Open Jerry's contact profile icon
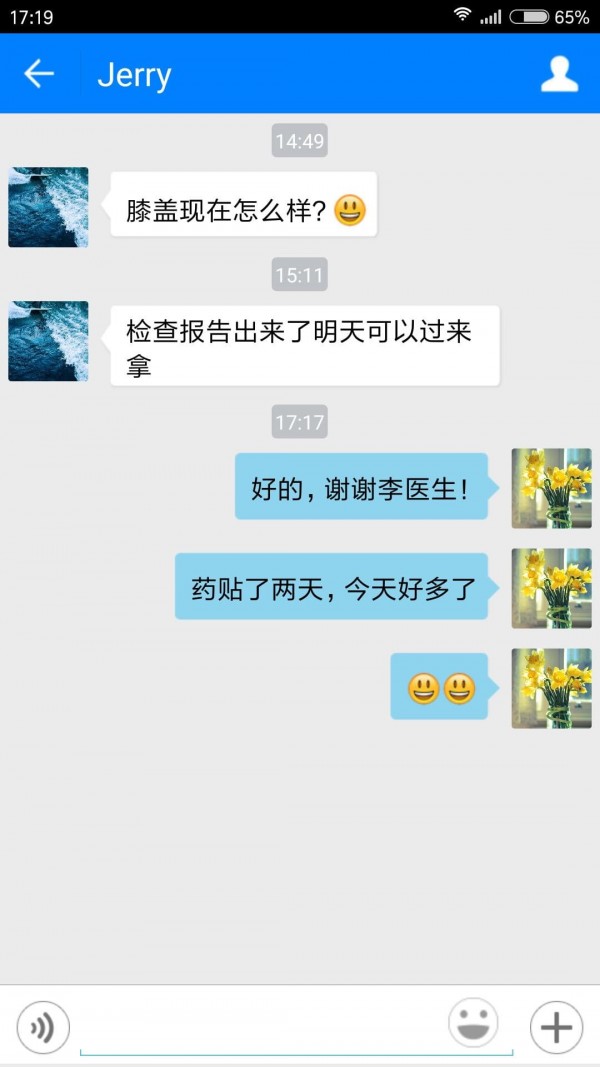This screenshot has width=600, height=1067. (x=559, y=74)
